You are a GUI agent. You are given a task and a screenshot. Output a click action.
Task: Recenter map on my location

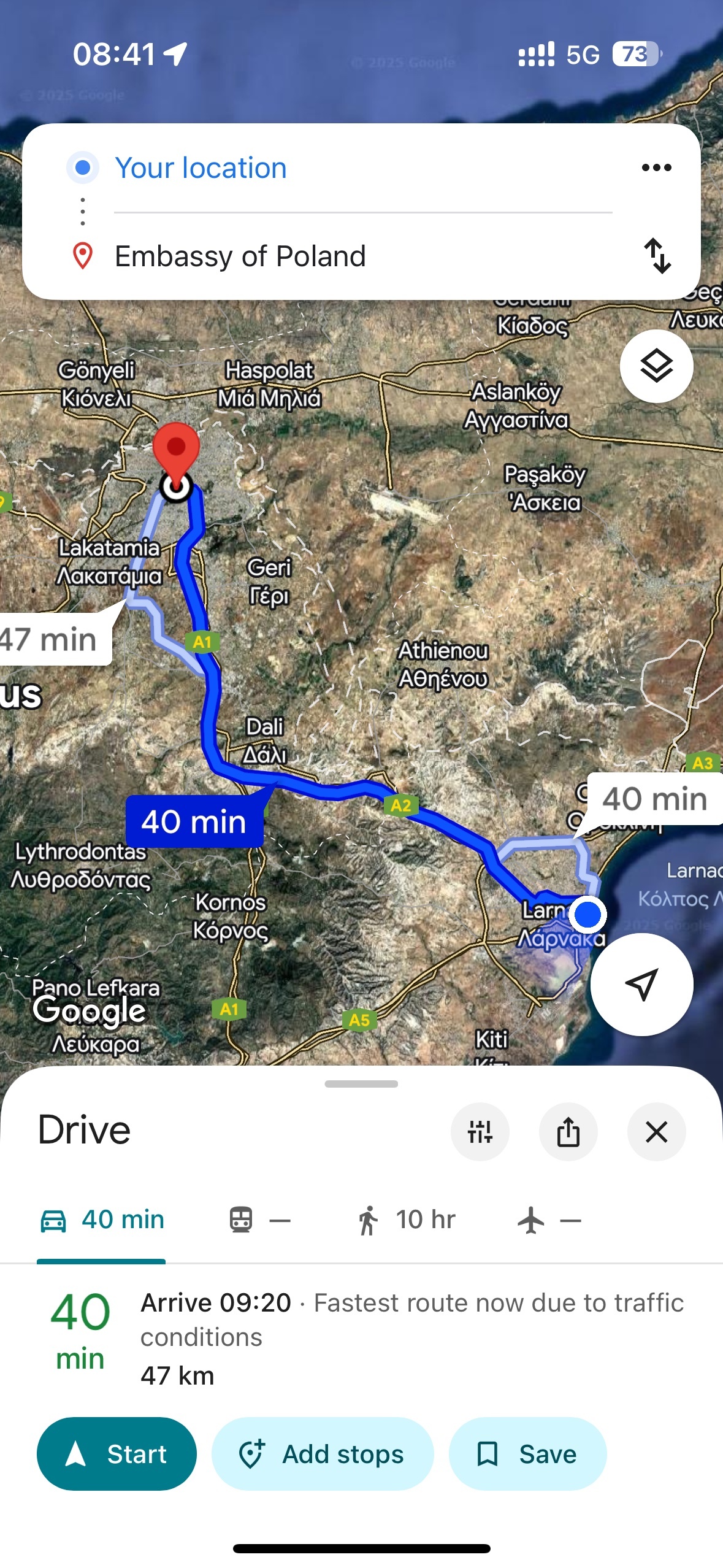pos(641,984)
